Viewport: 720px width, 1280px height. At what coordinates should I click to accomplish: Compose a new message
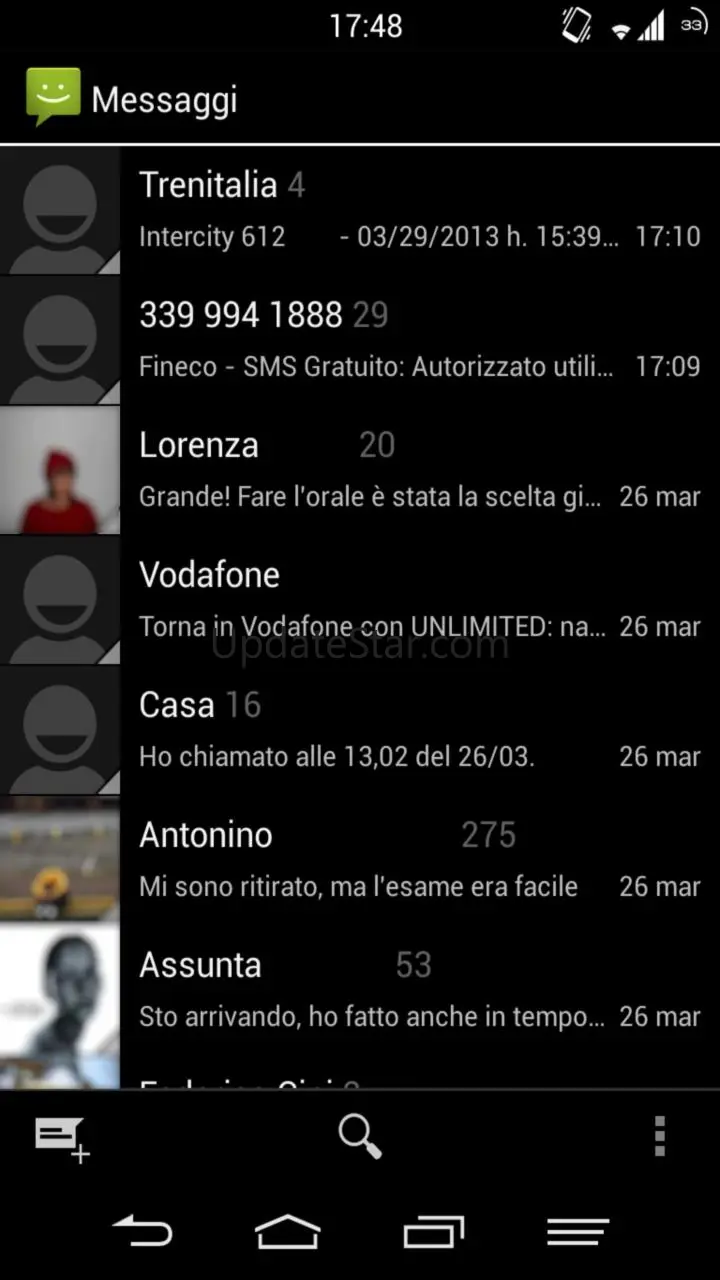click(62, 1138)
